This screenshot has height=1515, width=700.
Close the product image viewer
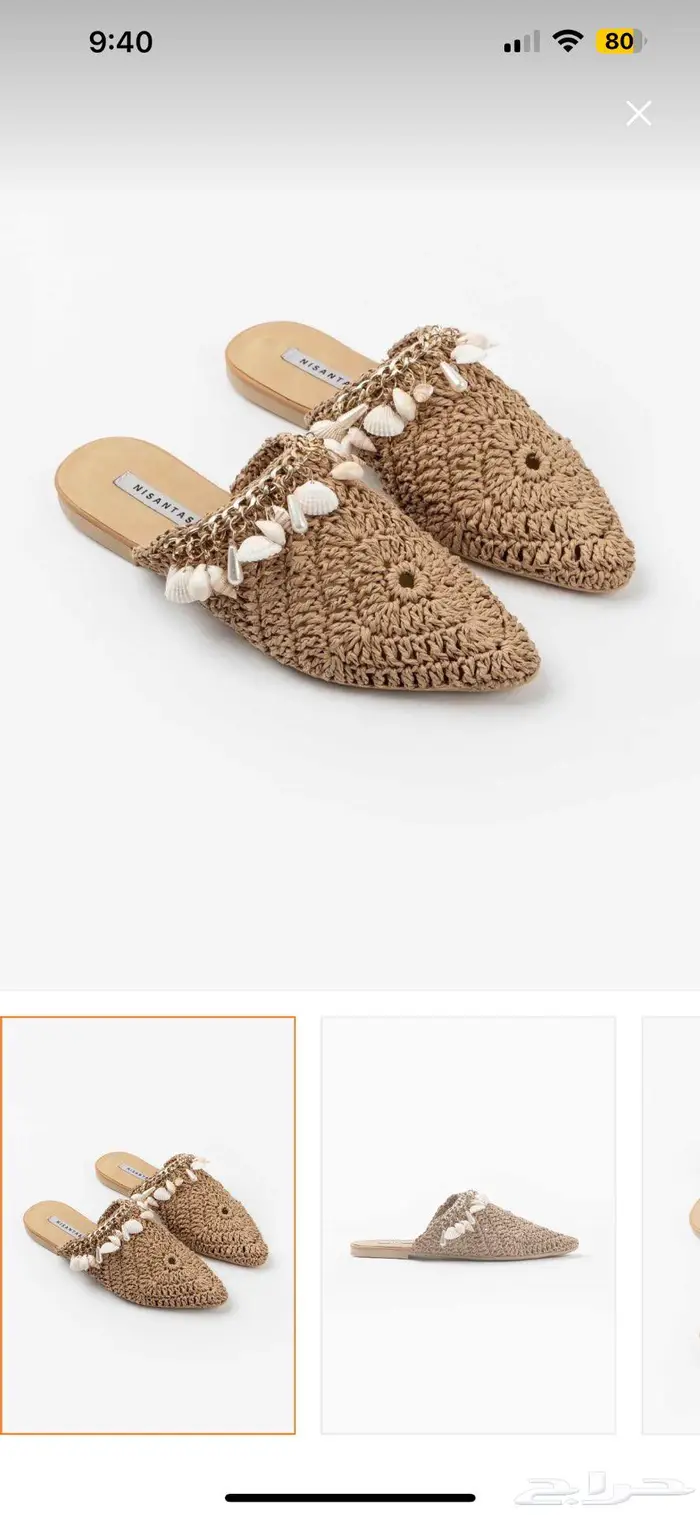638,114
